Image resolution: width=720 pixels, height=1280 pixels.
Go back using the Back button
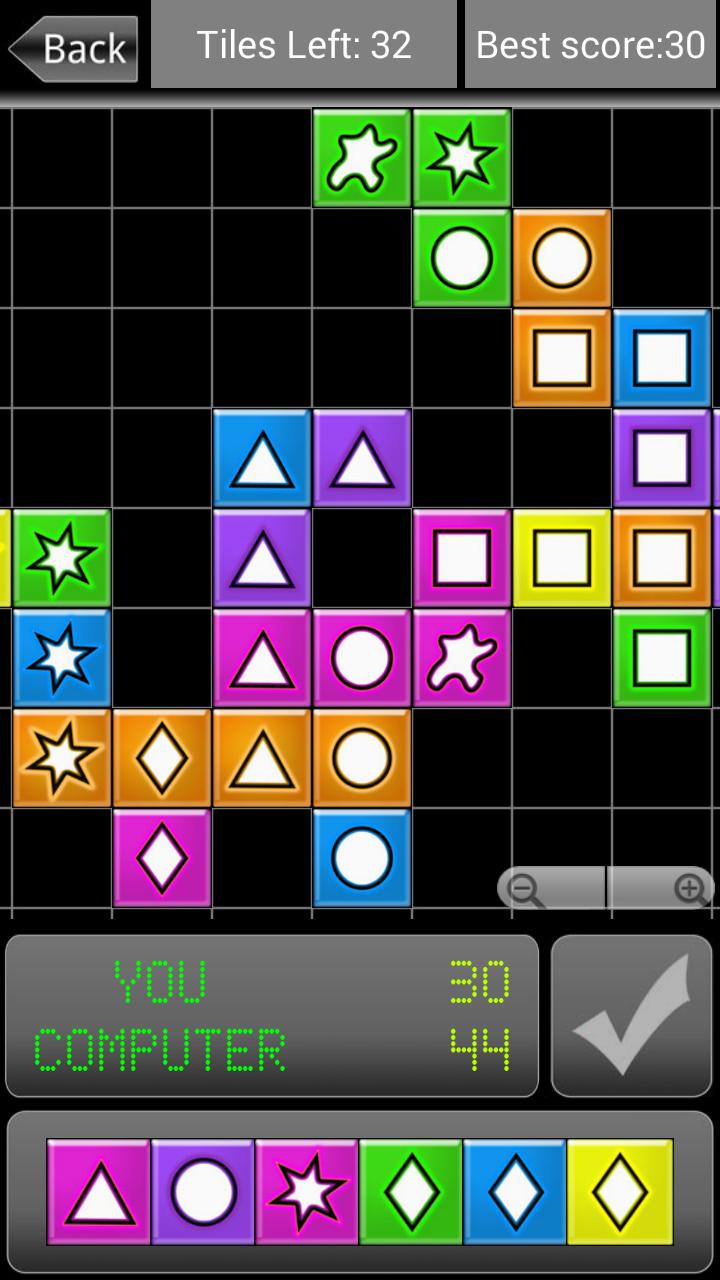coord(73,47)
